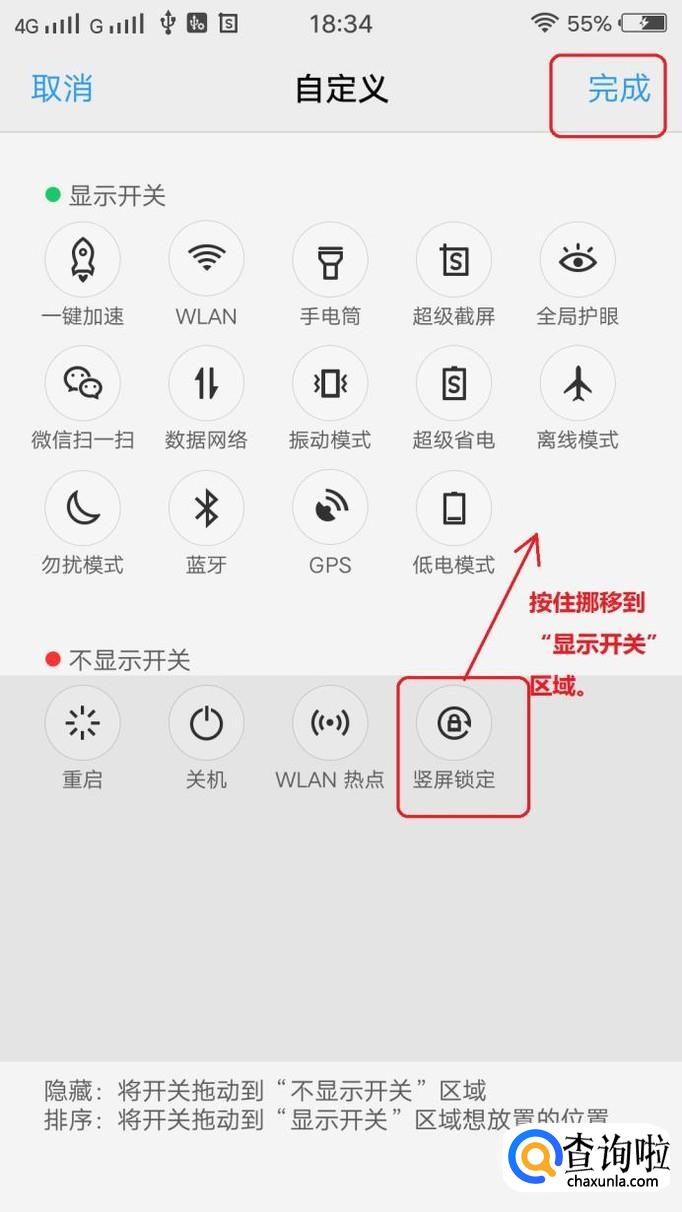Select the WLAN 热点 hotspot switch
The height and width of the screenshot is (1212, 682).
tap(330, 722)
